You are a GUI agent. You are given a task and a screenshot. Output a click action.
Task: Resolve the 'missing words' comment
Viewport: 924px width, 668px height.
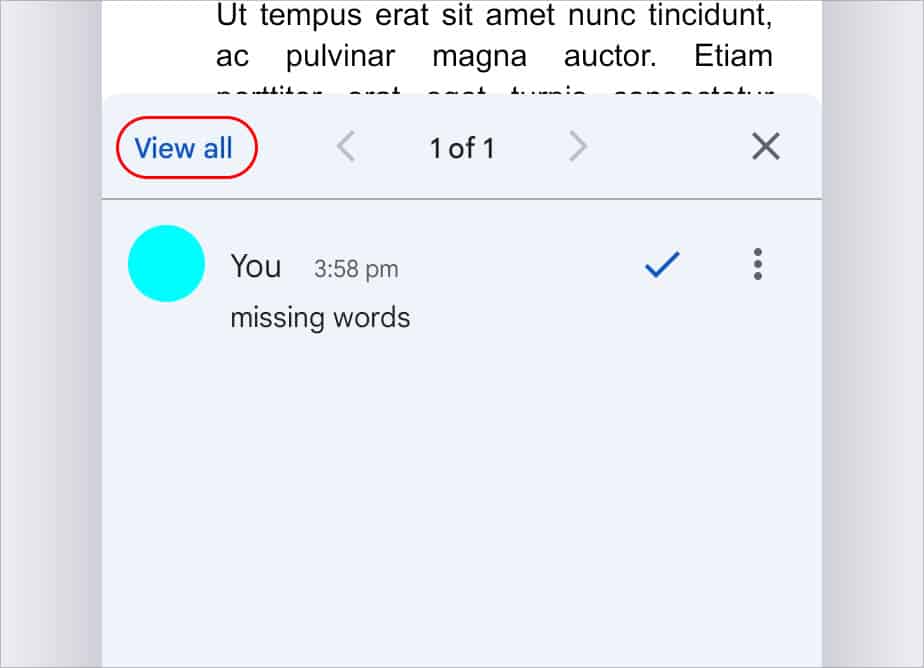point(662,265)
